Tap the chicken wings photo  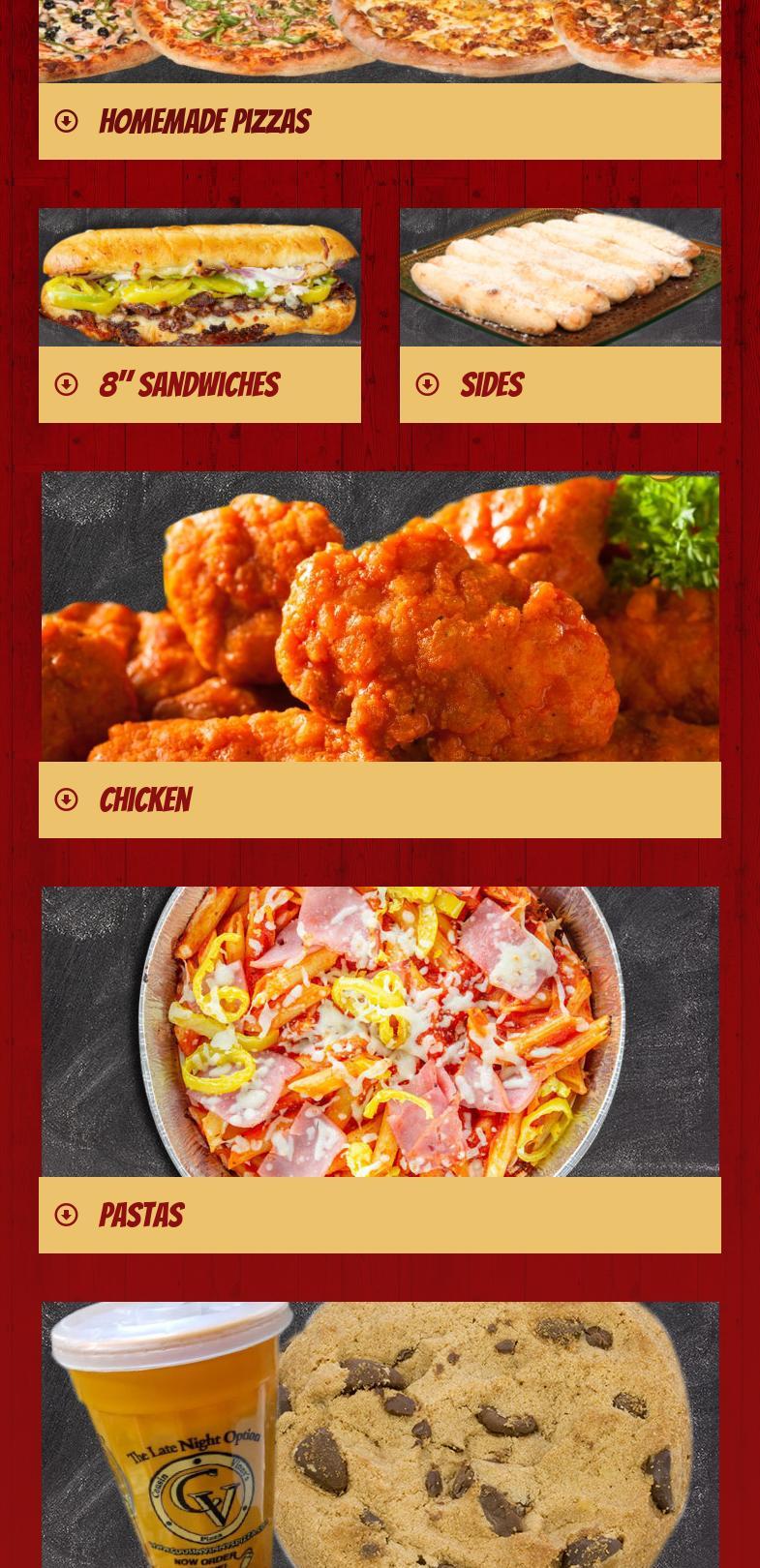(380, 617)
